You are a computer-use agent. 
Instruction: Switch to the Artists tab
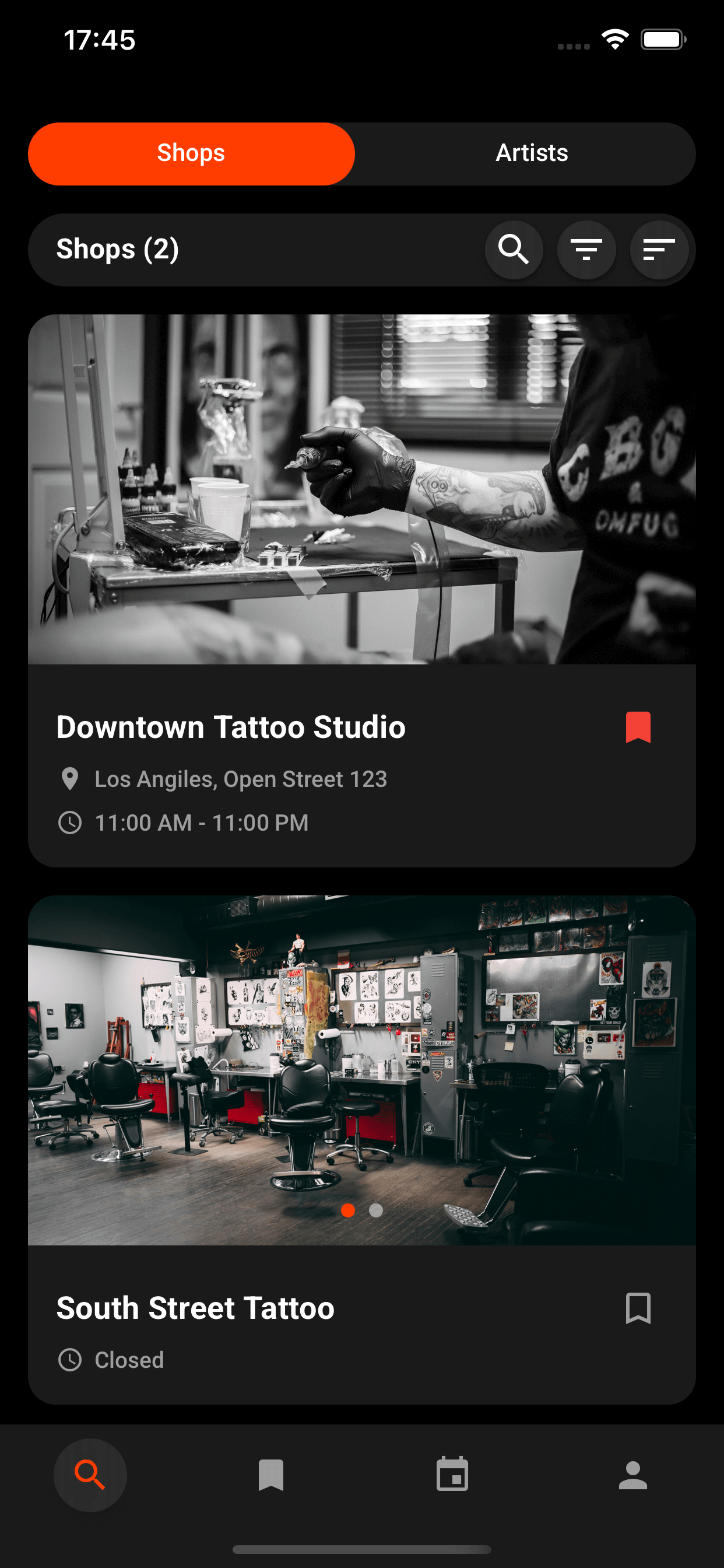tap(532, 153)
